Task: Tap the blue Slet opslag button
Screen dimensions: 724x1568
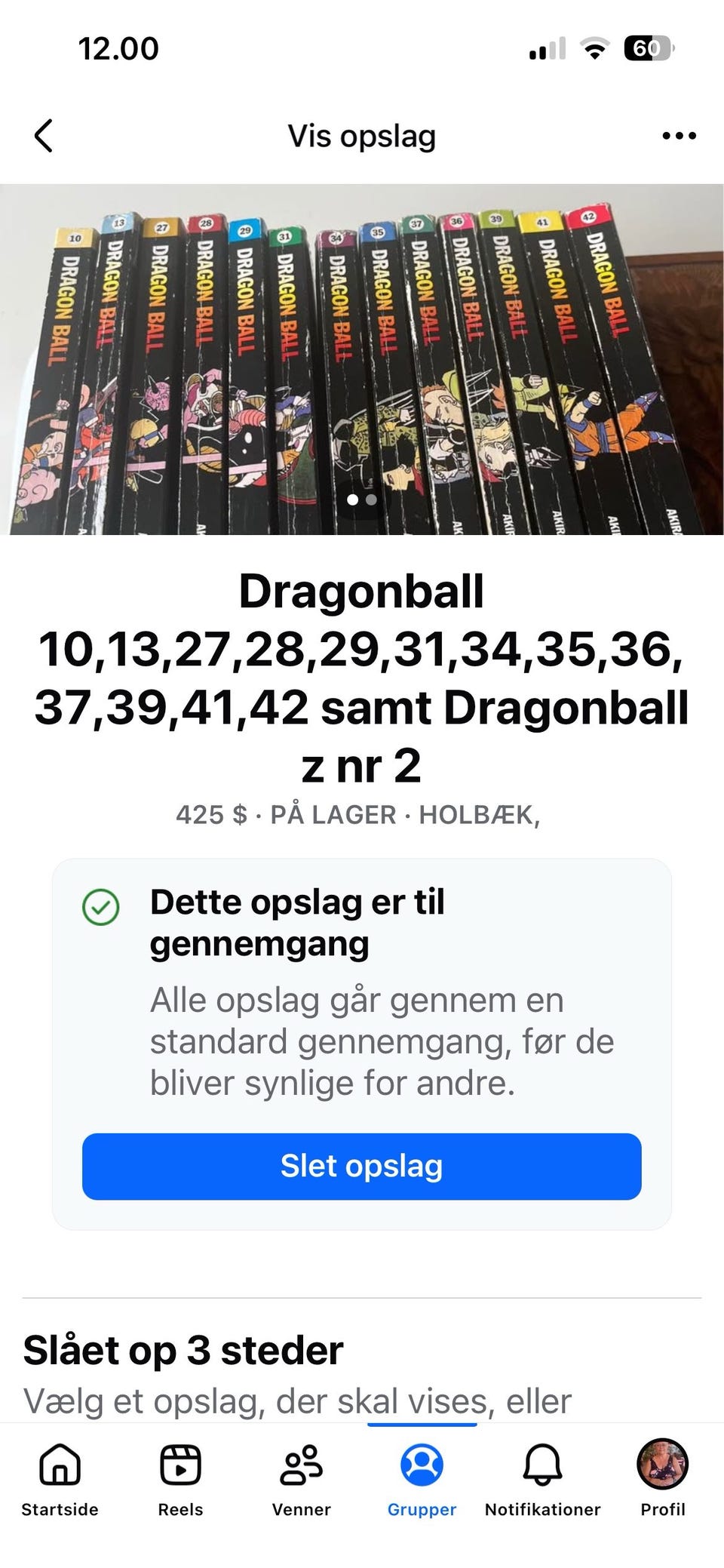Action: coord(361,1166)
